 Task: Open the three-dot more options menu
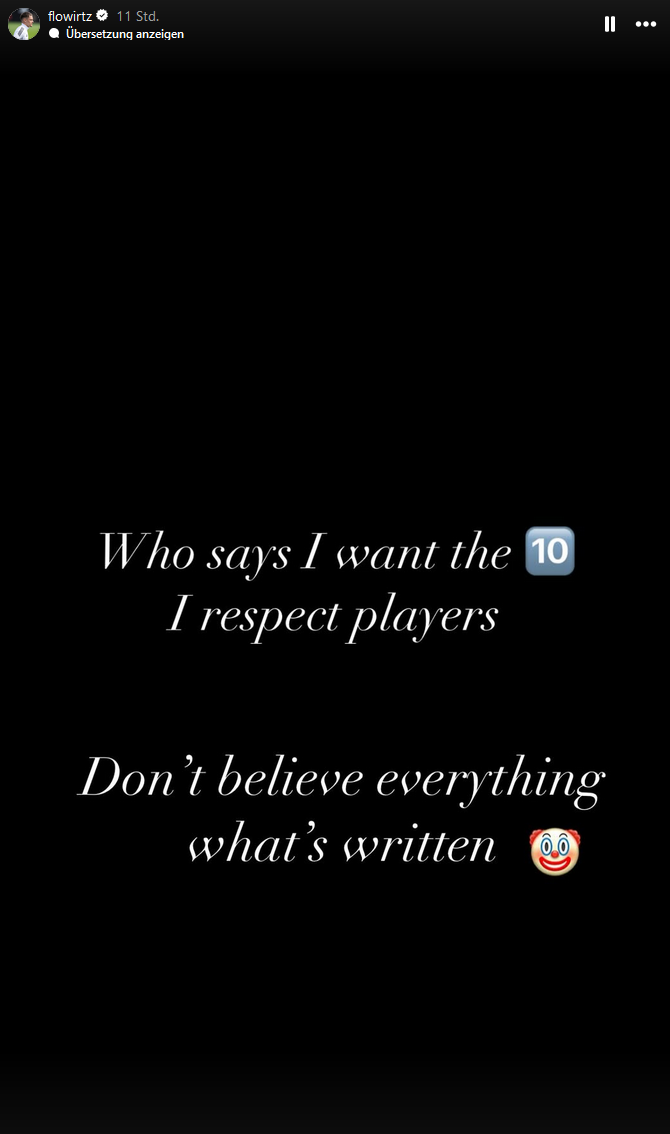point(646,24)
